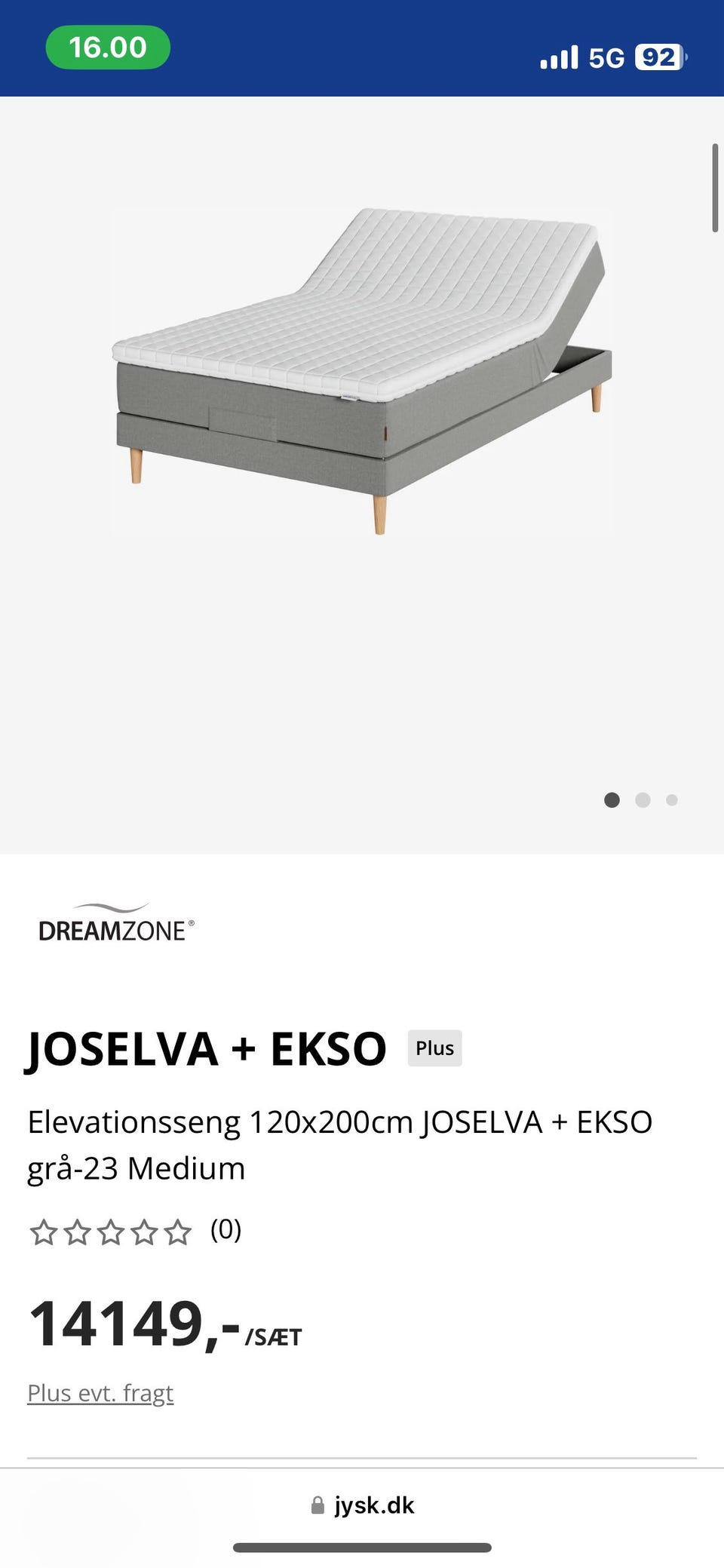Open the 'Plus evt. fragt' link

[100, 1393]
